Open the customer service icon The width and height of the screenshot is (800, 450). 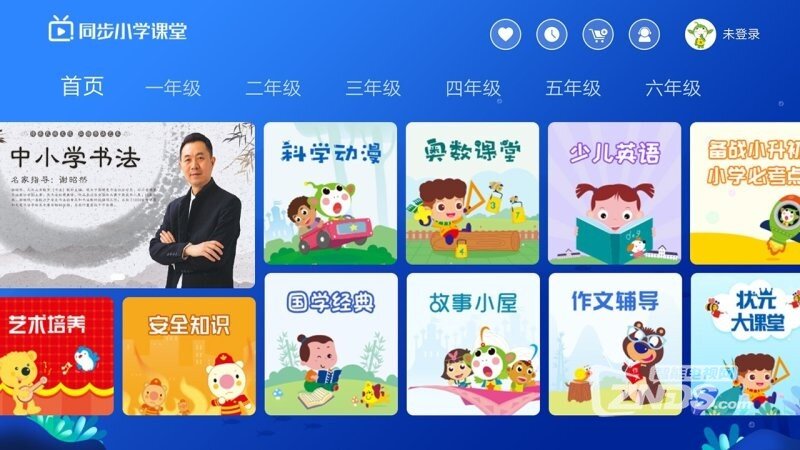tap(644, 35)
